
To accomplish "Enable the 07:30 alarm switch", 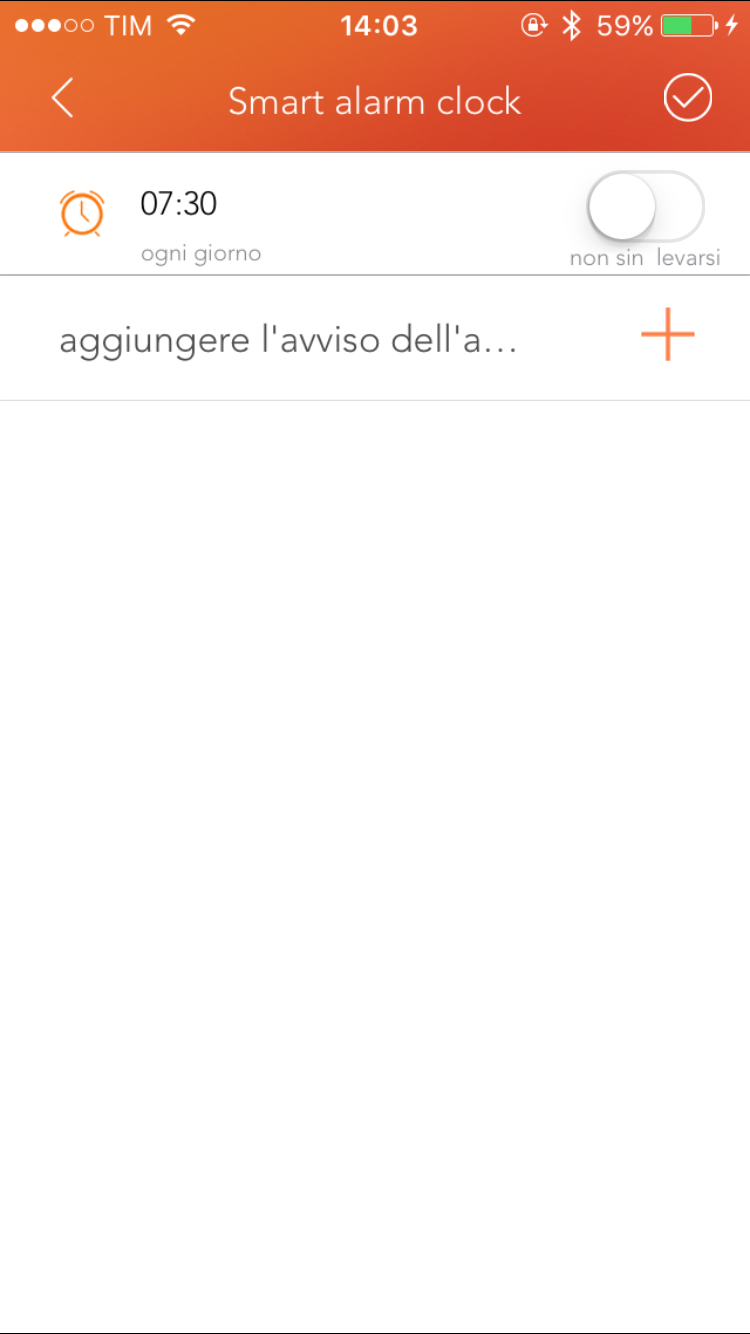I will click(645, 207).
